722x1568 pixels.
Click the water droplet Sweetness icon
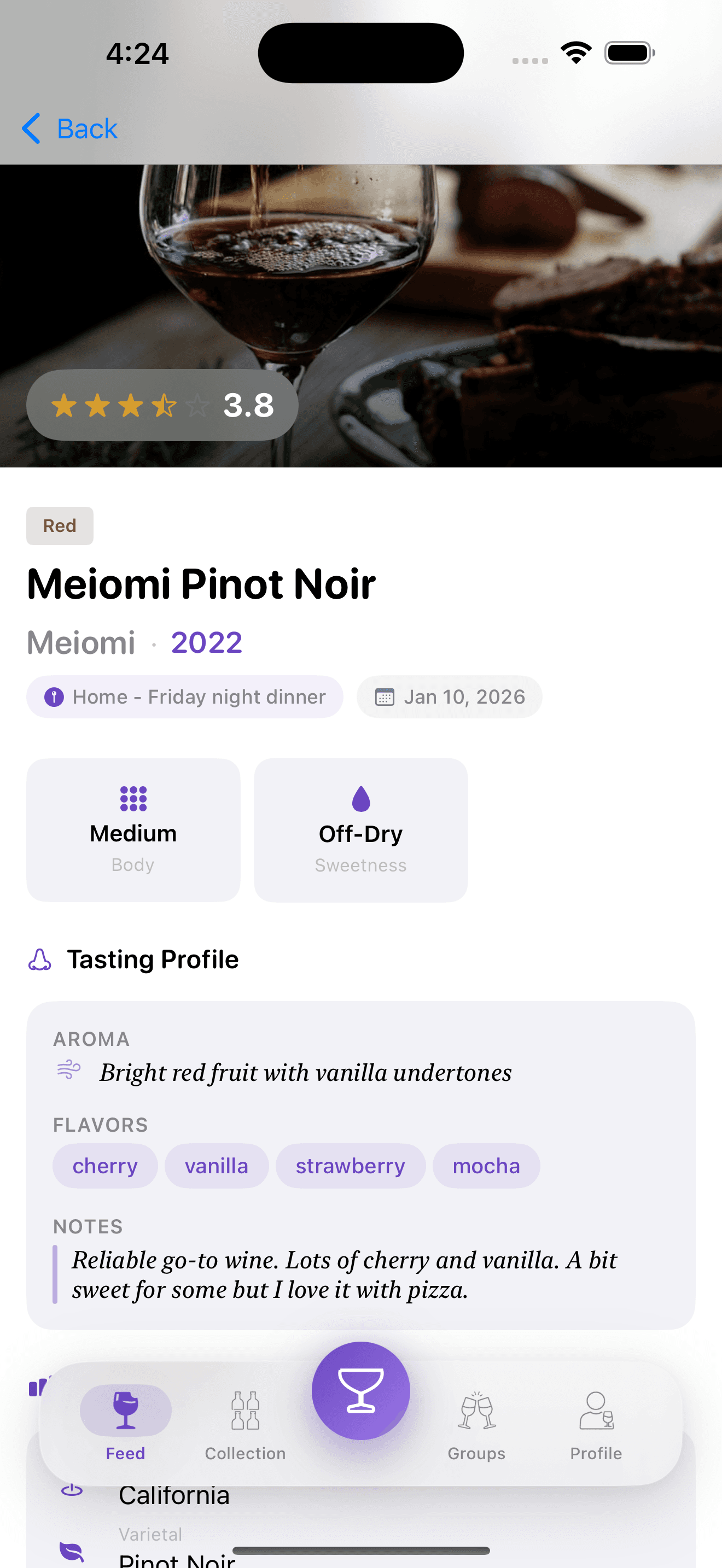point(360,799)
